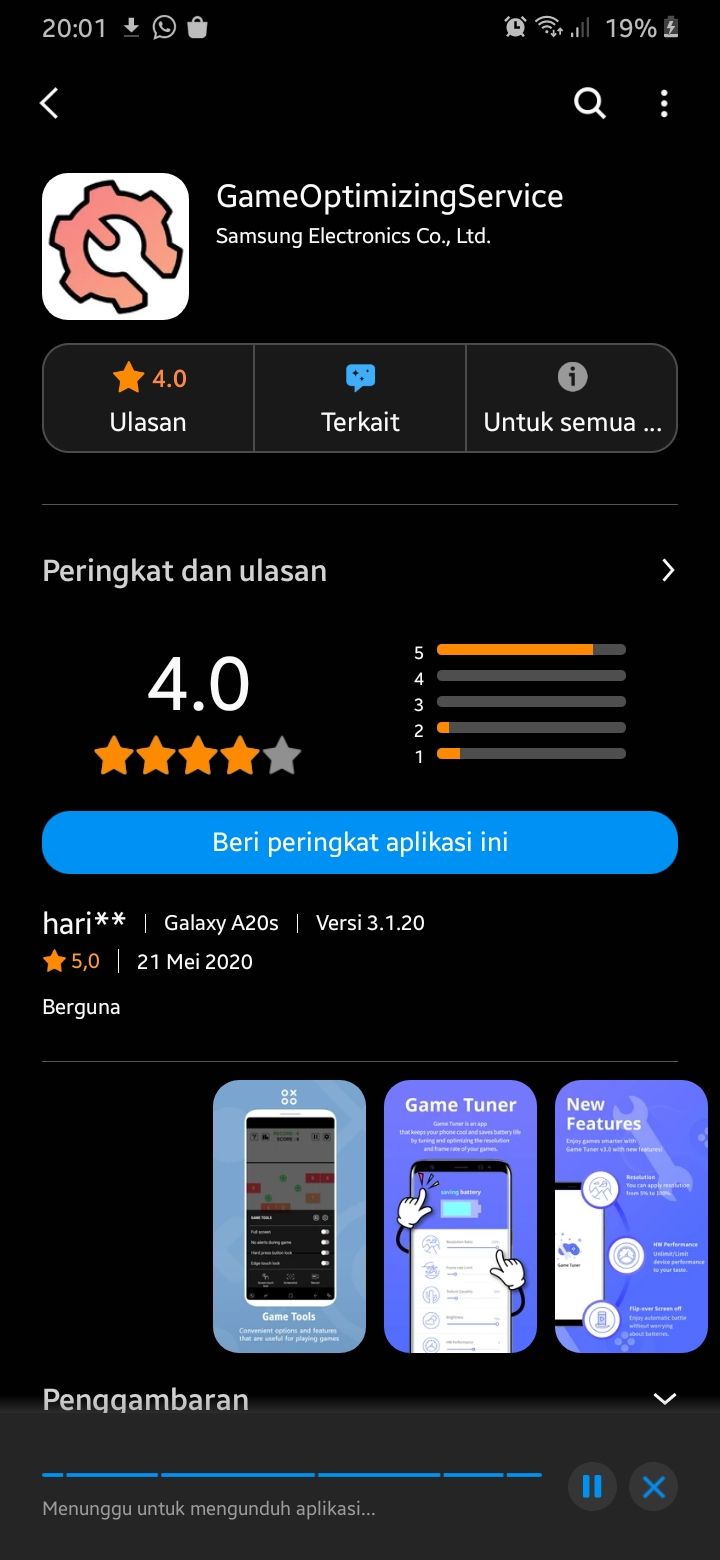The width and height of the screenshot is (720, 1560).
Task: Open Peringkat dan ulasan arrow
Action: (x=668, y=571)
